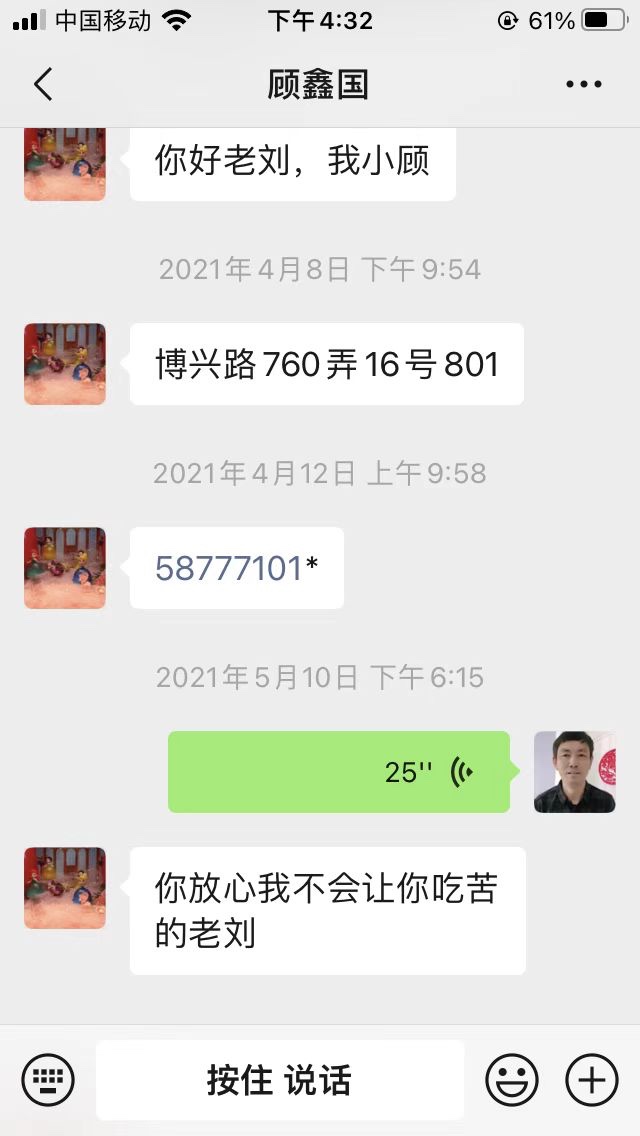Tap the 58777101 number link
640x1136 pixels.
[x=229, y=568]
